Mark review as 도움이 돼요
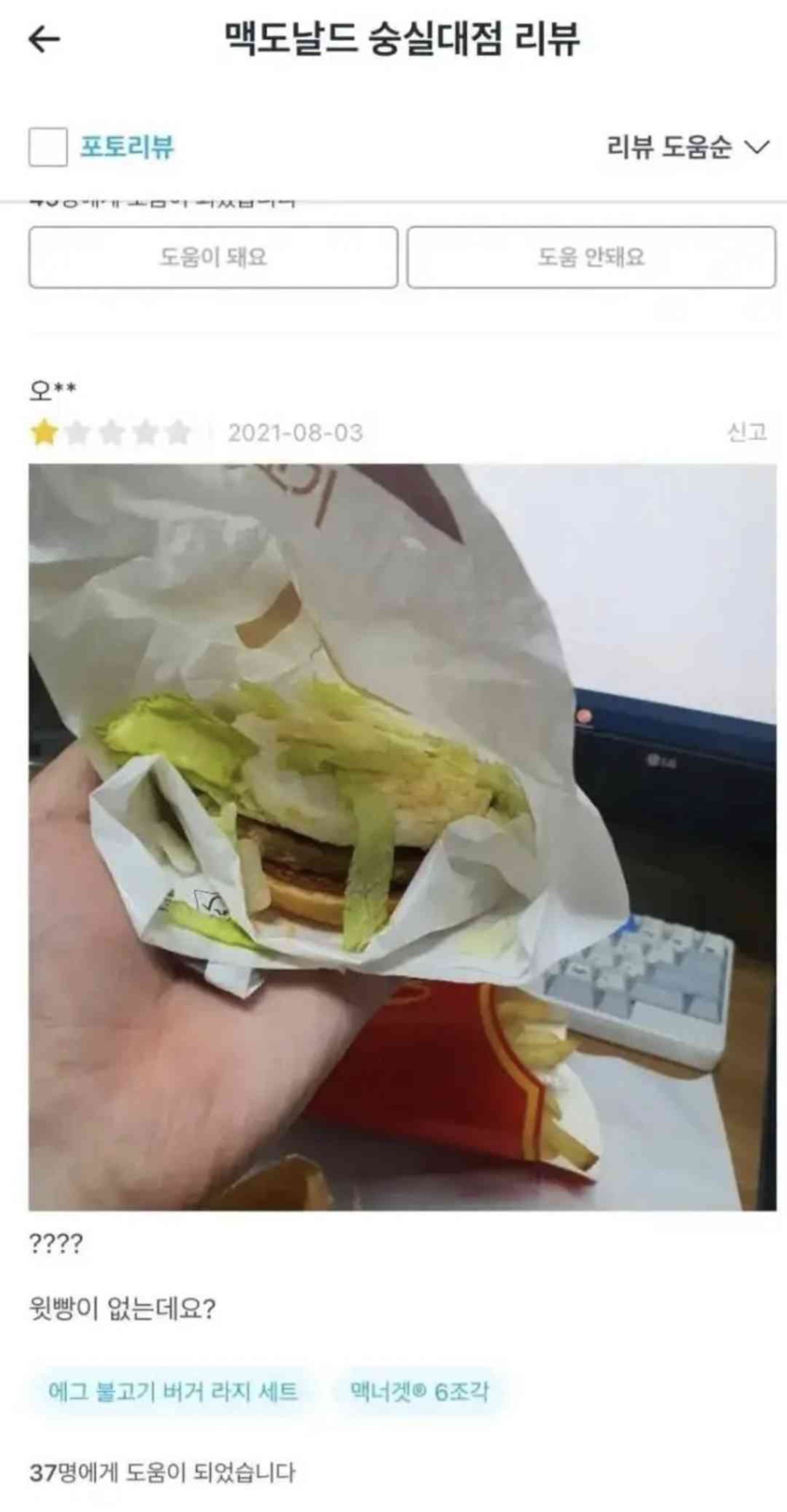 (x=213, y=257)
